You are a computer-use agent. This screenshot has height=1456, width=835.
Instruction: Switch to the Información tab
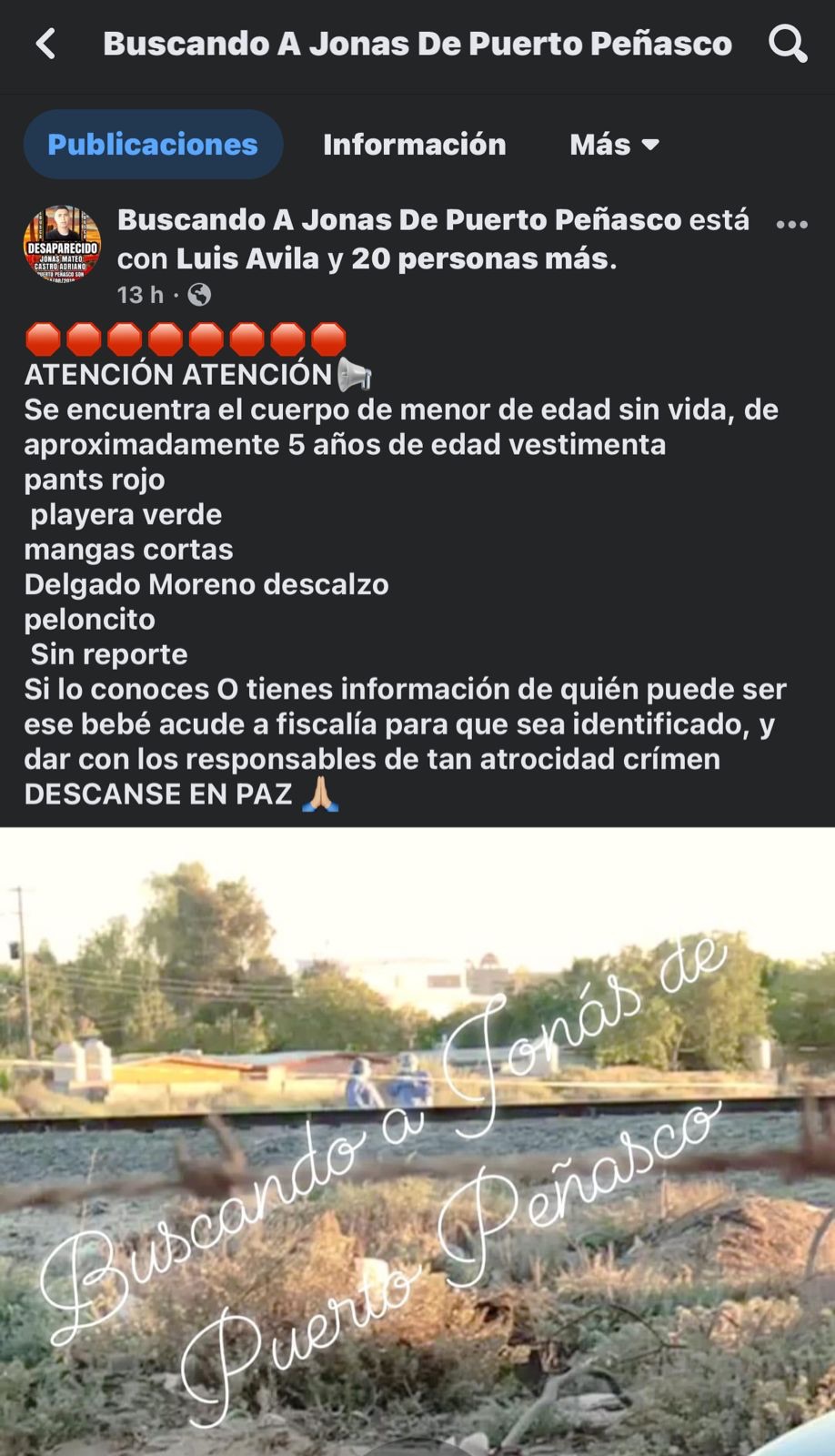[414, 145]
